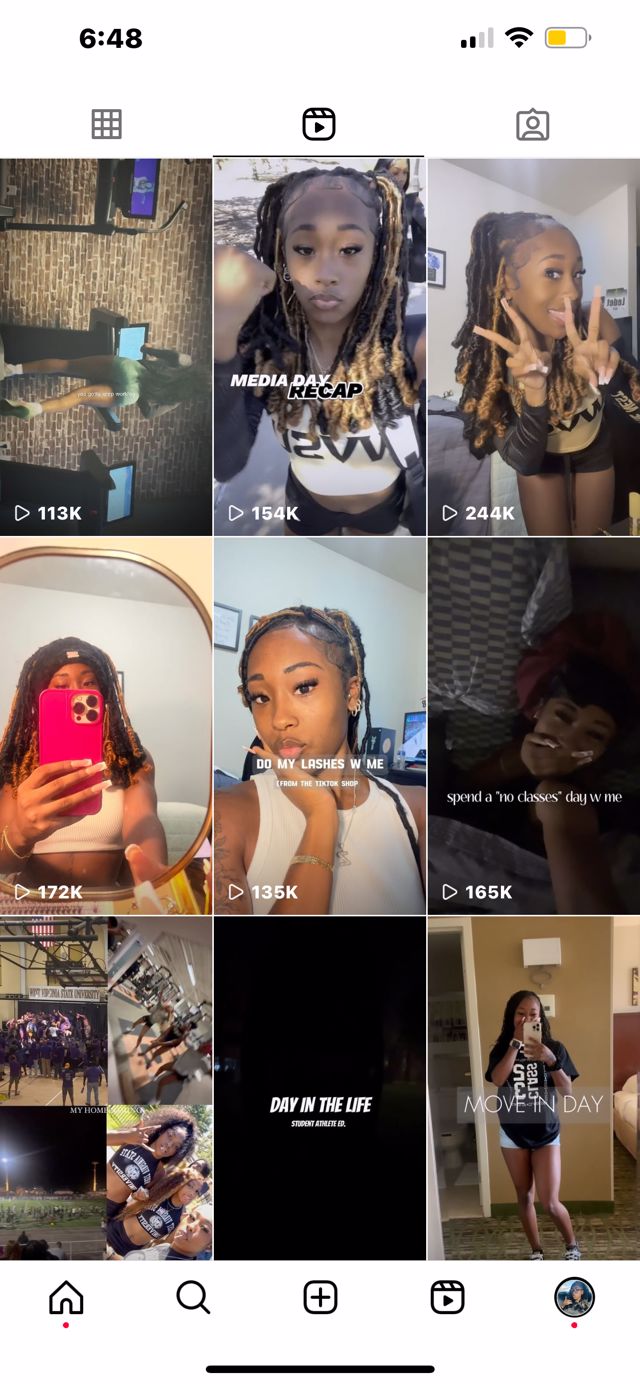Viewport: 640px width, 1384px height.
Task: Open your profile from the bottom bar
Action: point(574,1298)
